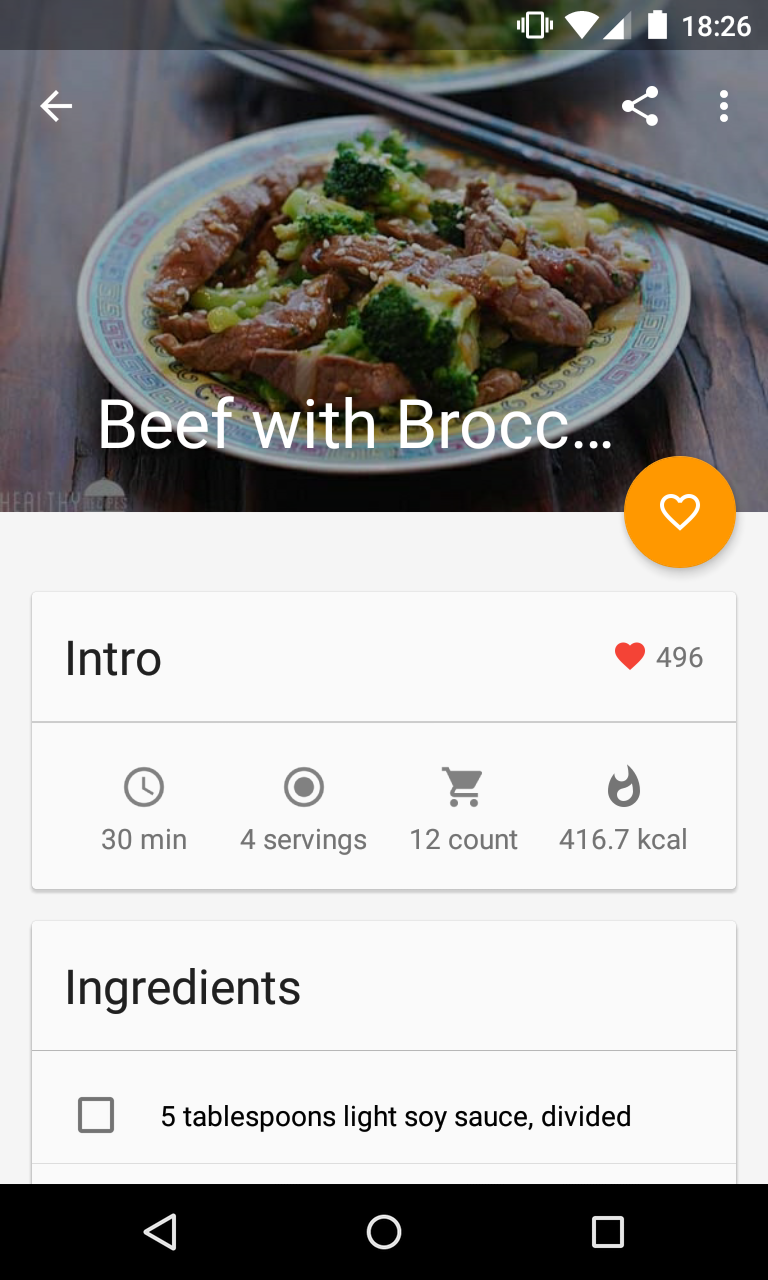The image size is (768, 1280).
Task: Check off the light soy sauce ingredient
Action: 96,1115
